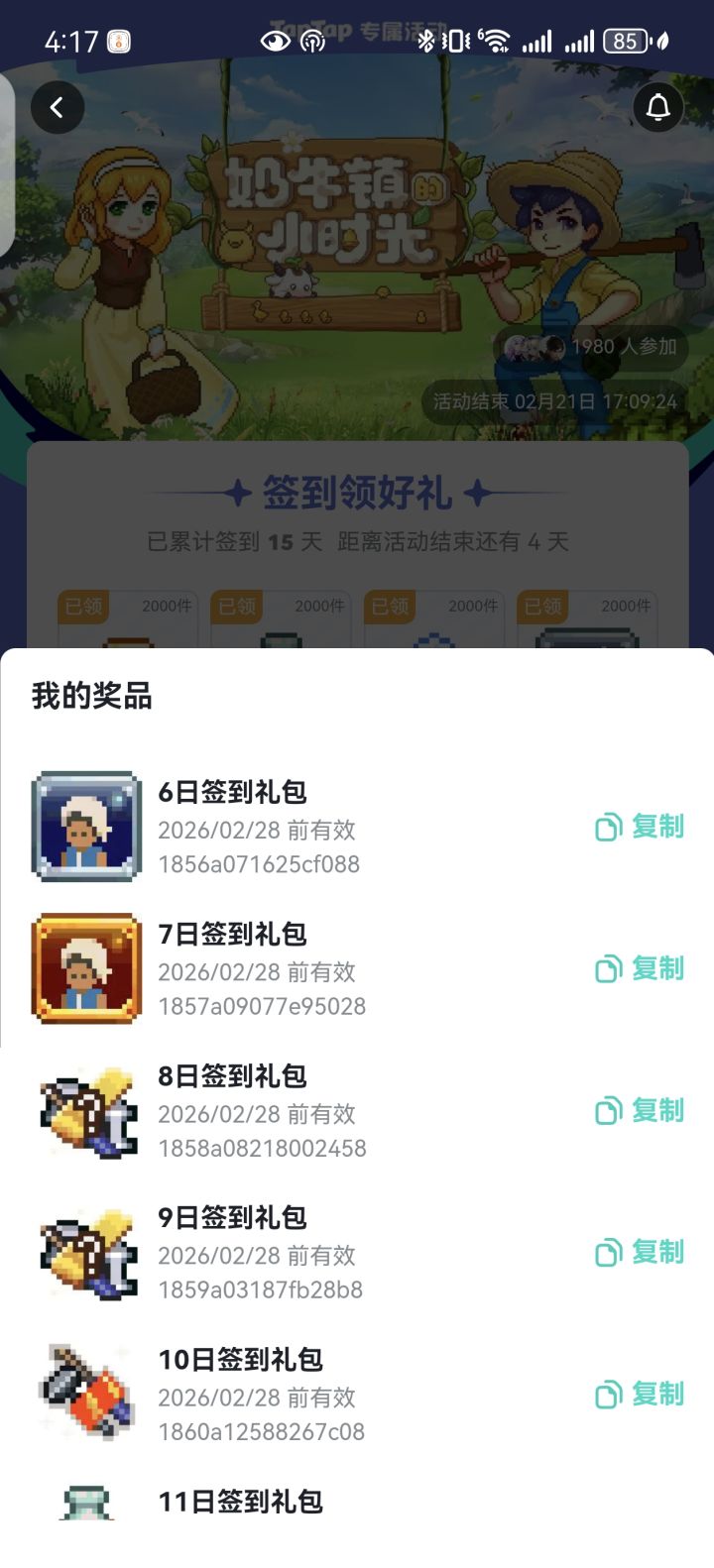
Task: Open notifications via the bell icon
Action: [x=656, y=107]
